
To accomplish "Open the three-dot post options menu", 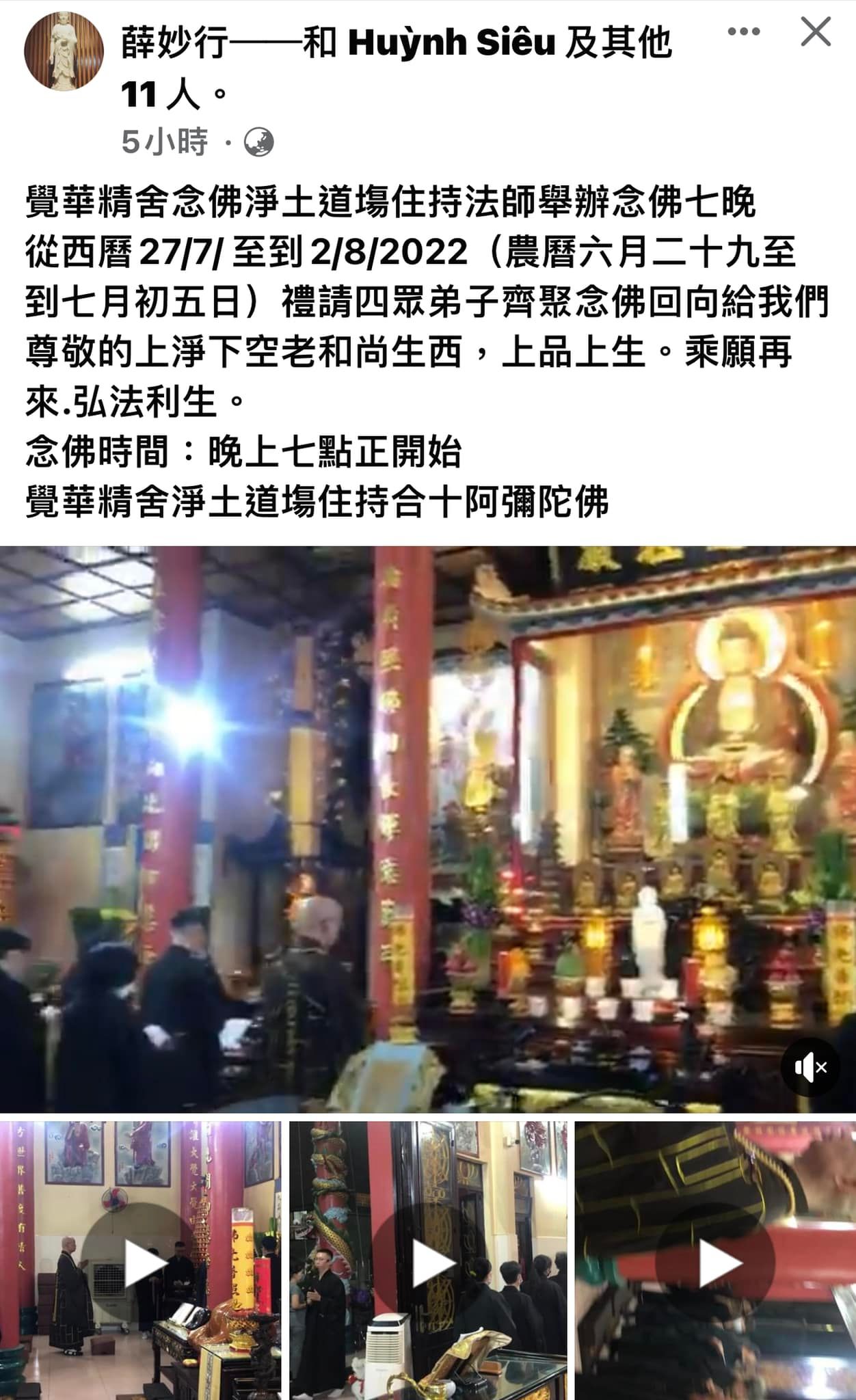I will 744,31.
